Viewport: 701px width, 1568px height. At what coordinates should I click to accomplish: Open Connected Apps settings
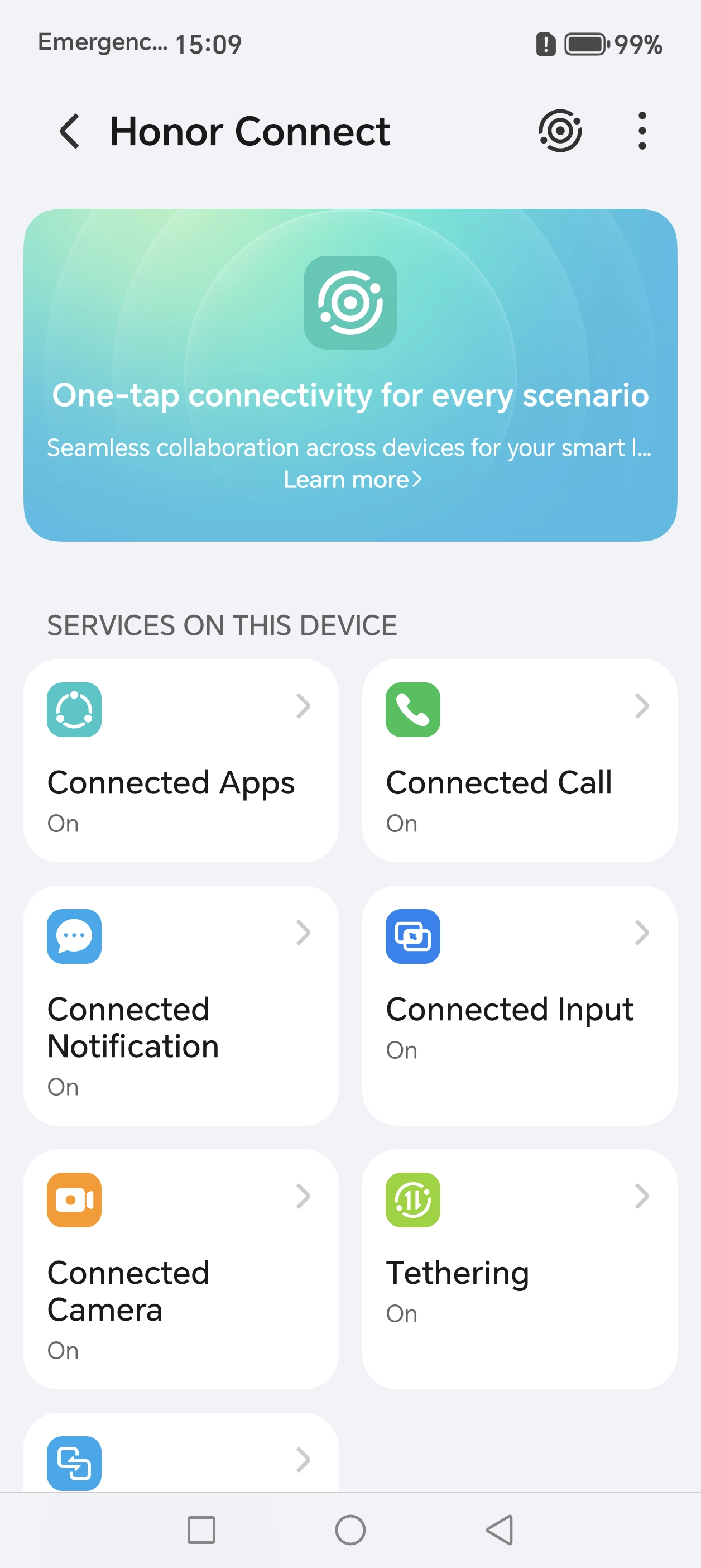click(x=181, y=759)
